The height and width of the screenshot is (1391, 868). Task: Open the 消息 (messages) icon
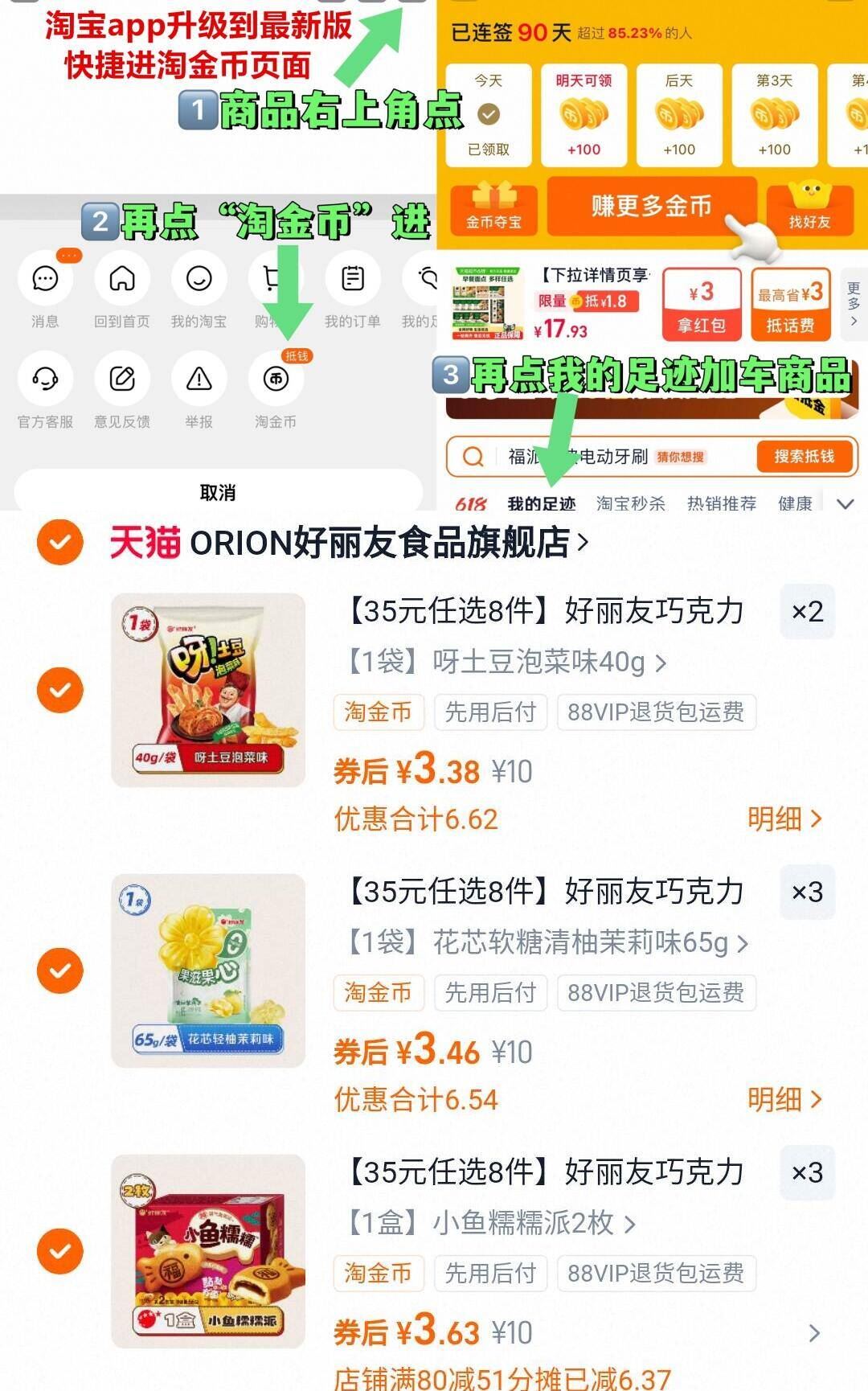(46, 280)
